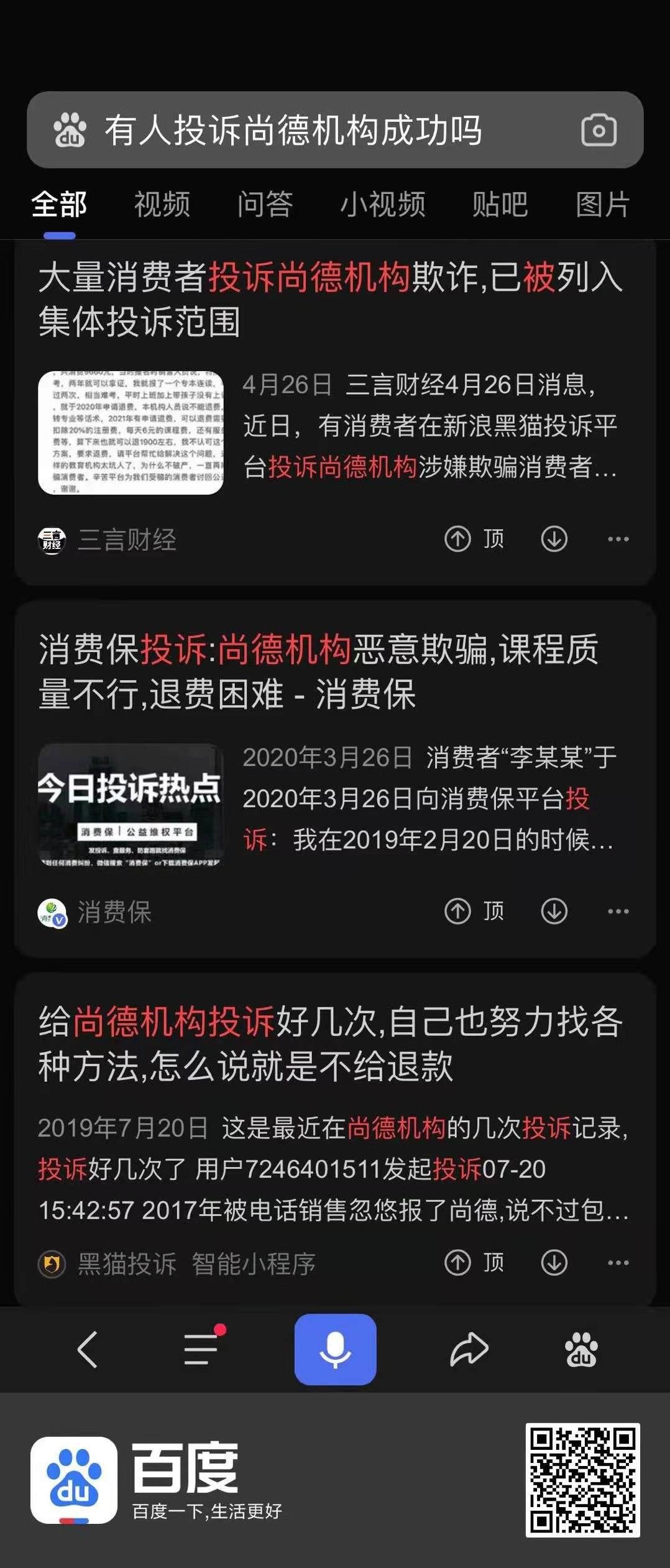The width and height of the screenshot is (670, 1568).
Task: Open camera search in the search bar
Action: click(x=597, y=131)
